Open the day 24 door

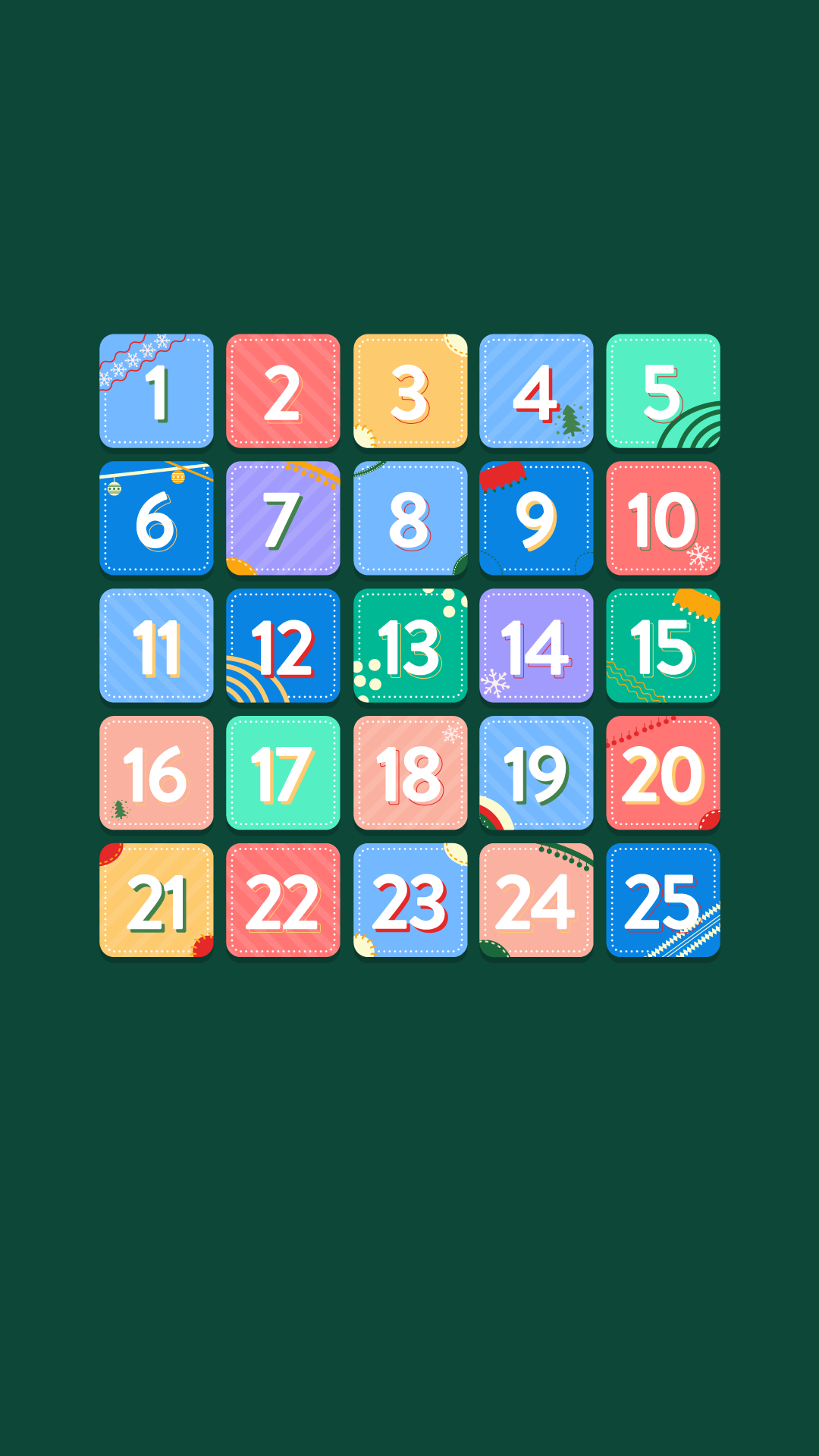[x=536, y=901]
